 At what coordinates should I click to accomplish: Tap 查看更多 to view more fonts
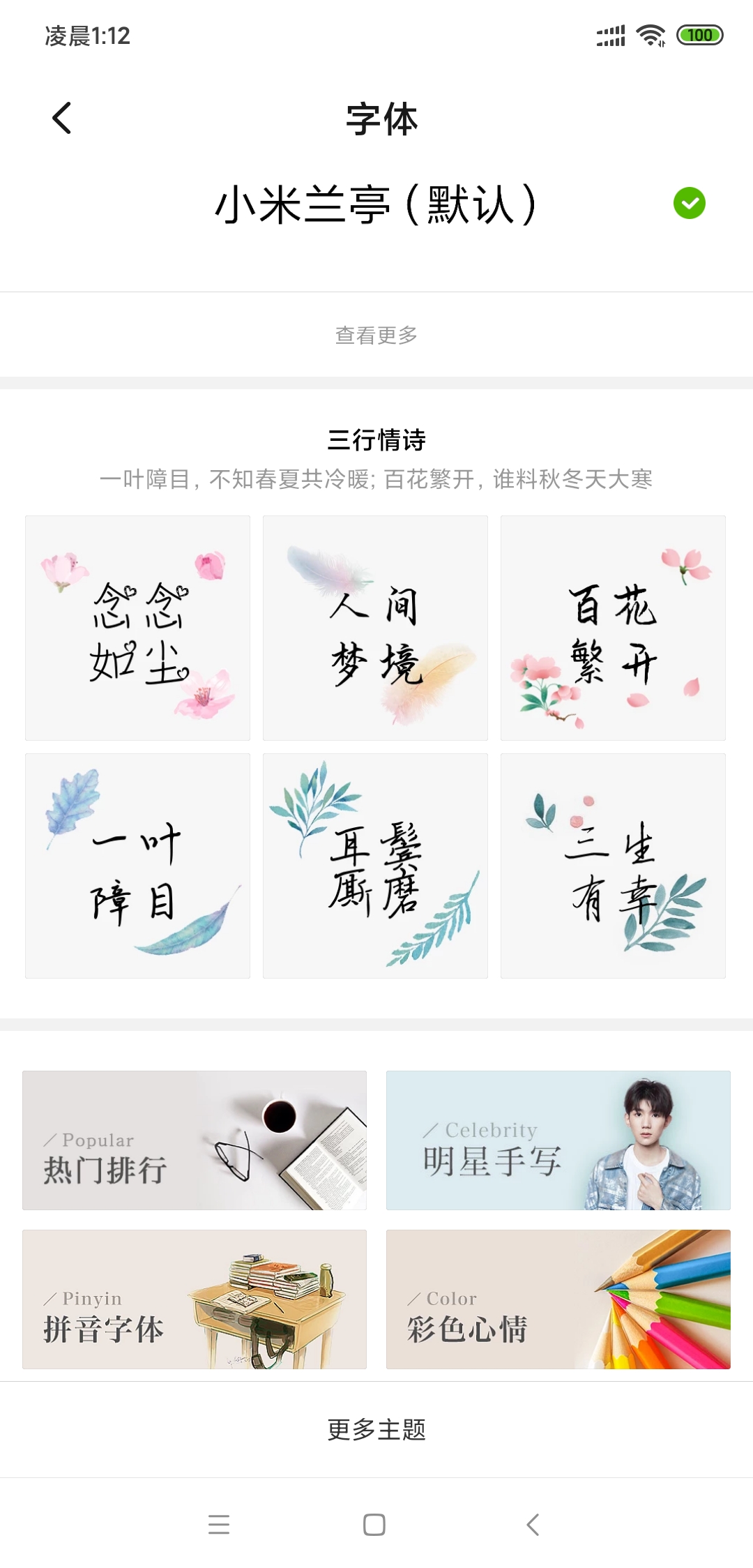[x=376, y=336]
